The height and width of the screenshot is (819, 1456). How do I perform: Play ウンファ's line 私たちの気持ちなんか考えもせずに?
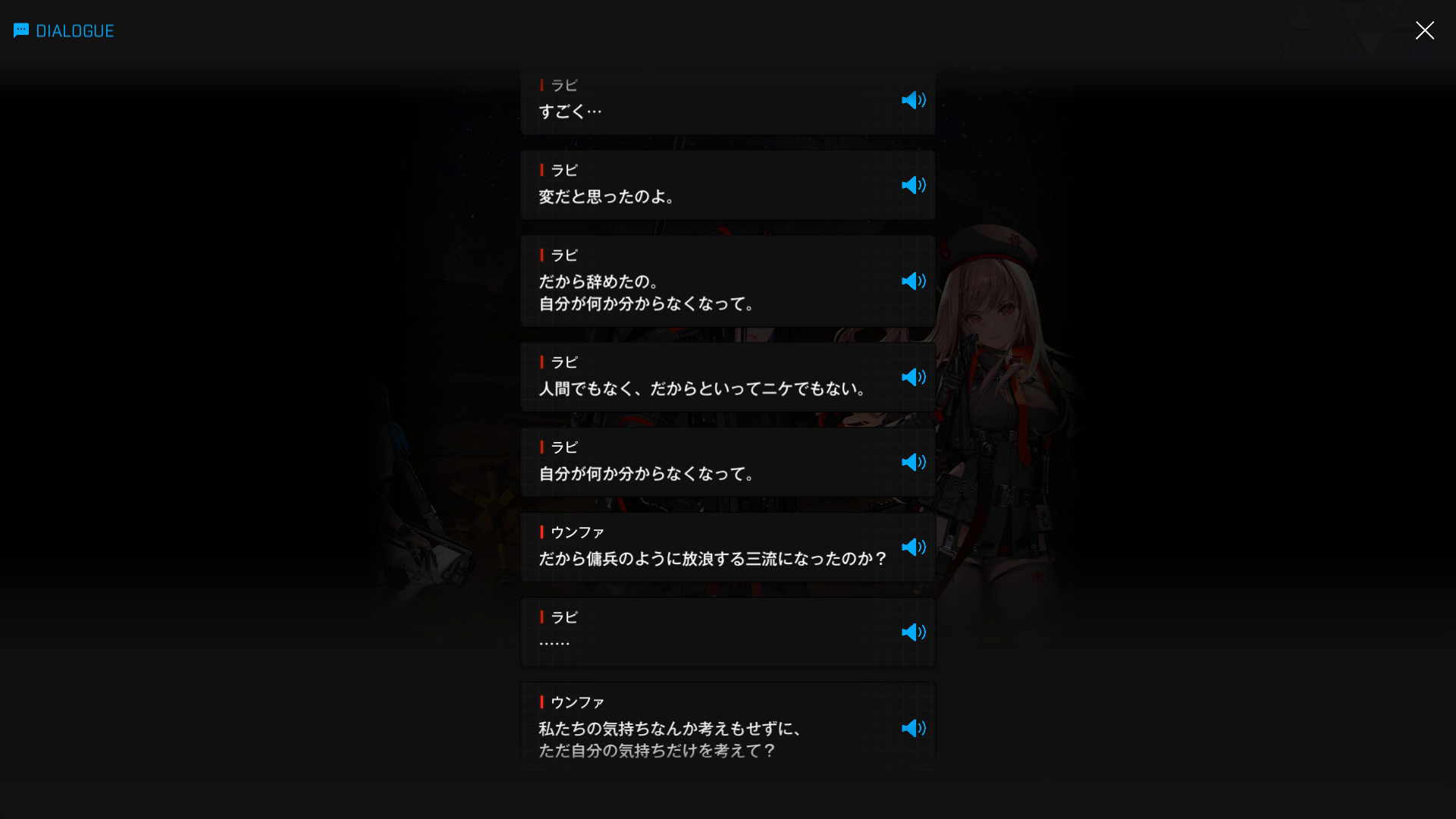913,728
